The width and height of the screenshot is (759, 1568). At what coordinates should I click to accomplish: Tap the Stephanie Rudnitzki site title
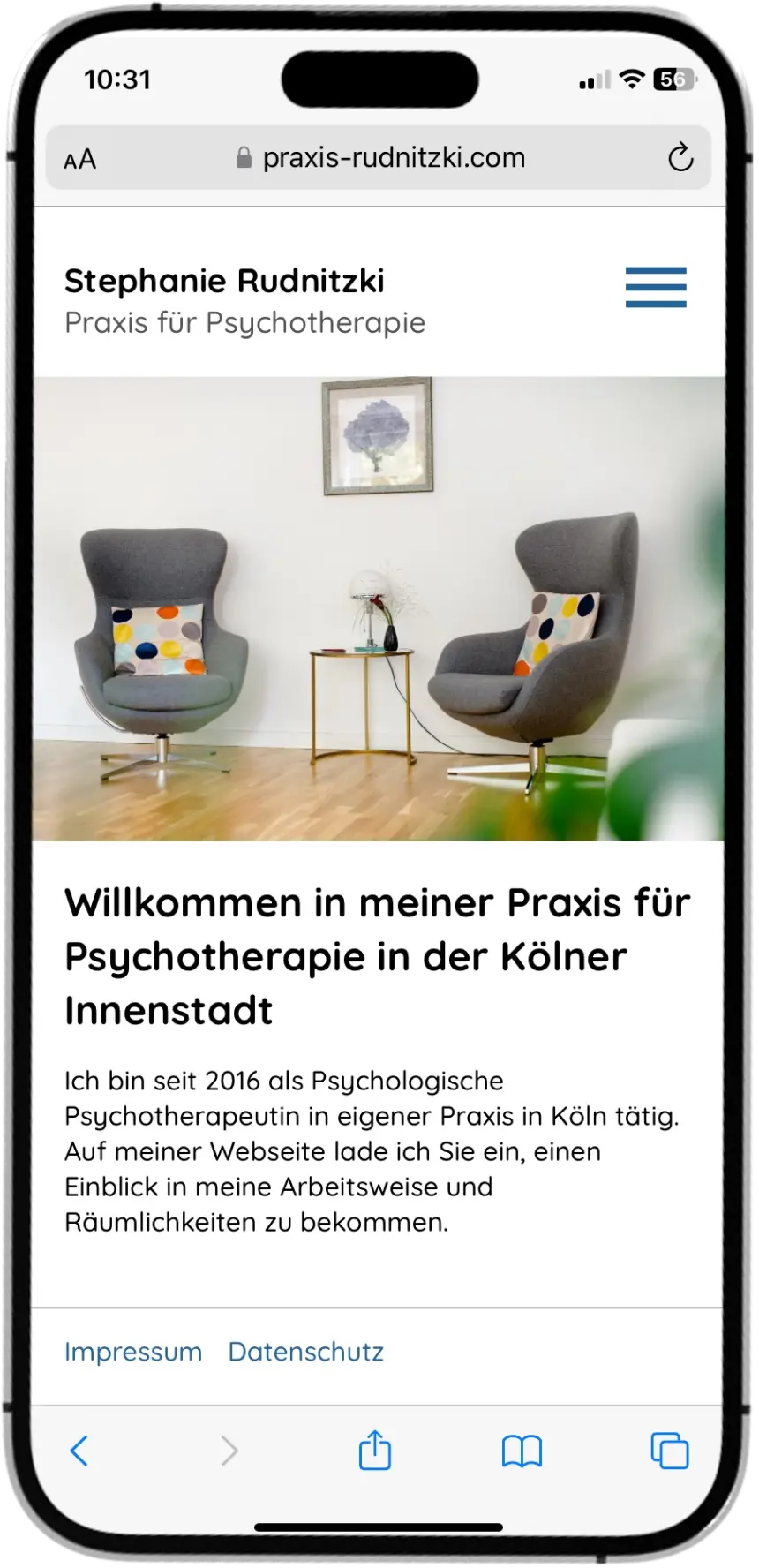point(224,282)
